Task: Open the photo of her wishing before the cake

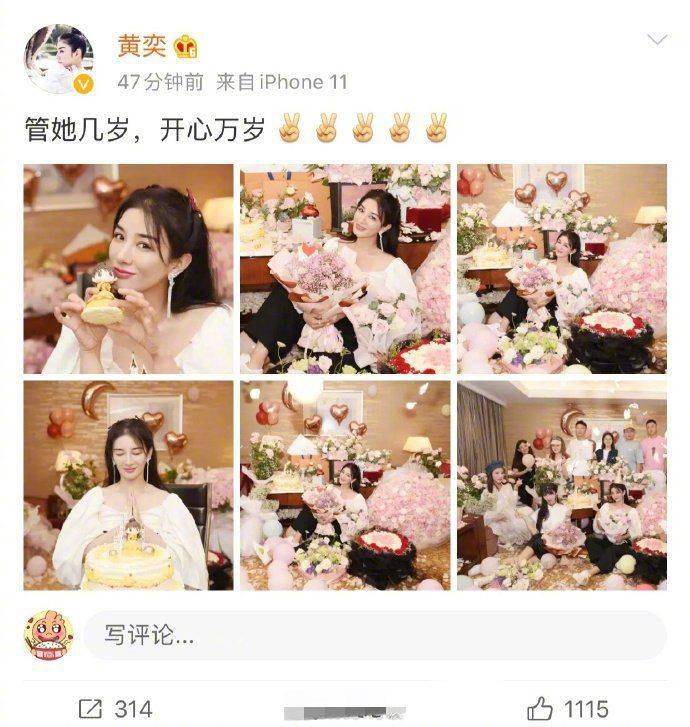Action: click(x=128, y=485)
